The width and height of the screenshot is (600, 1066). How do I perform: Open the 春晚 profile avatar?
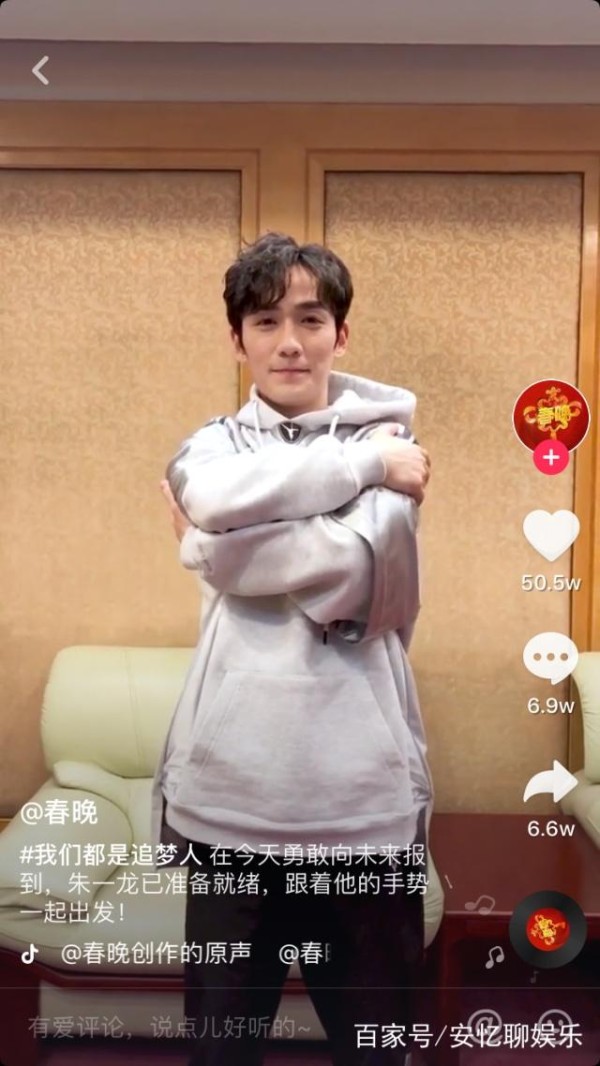pos(550,417)
